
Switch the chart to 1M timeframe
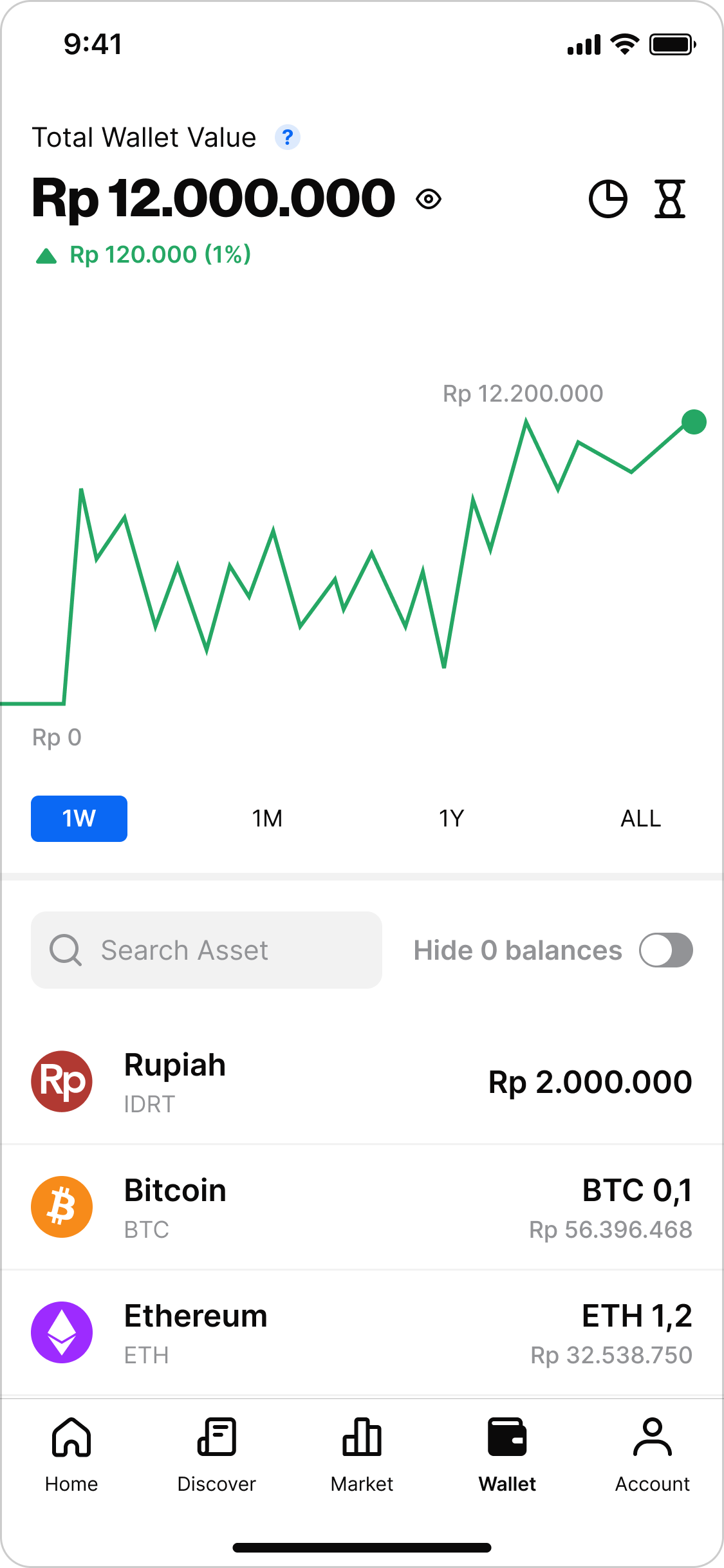coord(266,818)
